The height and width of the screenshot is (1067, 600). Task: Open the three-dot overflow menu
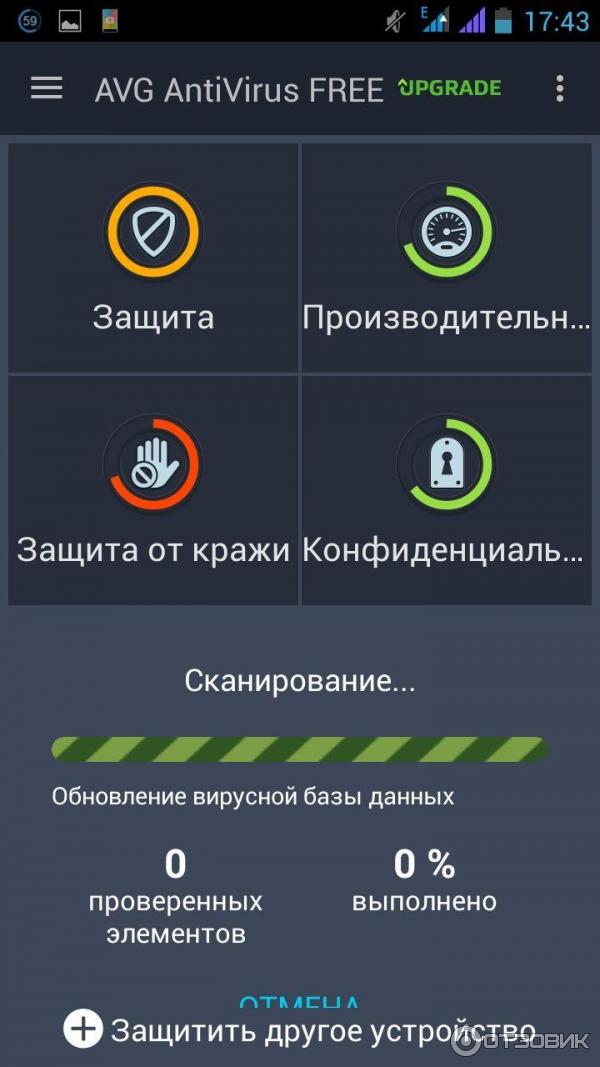point(559,89)
